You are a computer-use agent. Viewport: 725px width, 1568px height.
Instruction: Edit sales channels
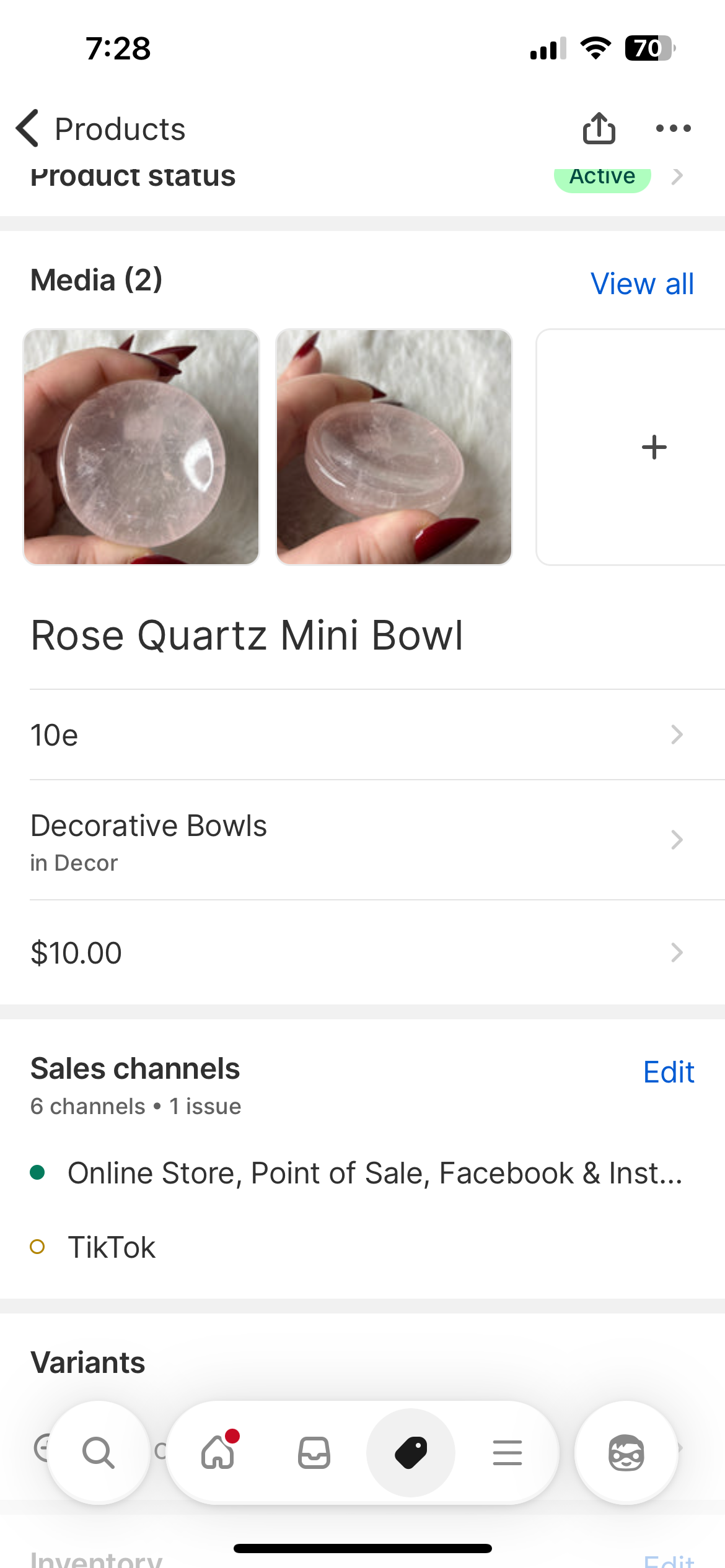(x=668, y=1072)
